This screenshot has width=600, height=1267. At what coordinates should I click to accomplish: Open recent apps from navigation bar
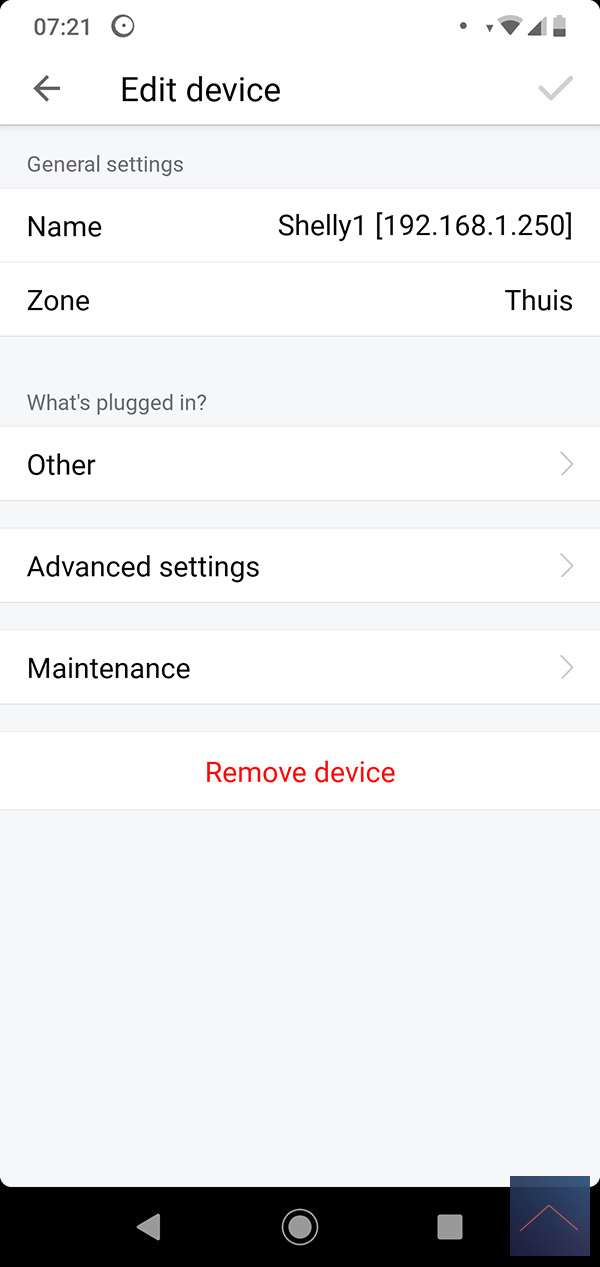click(450, 1226)
